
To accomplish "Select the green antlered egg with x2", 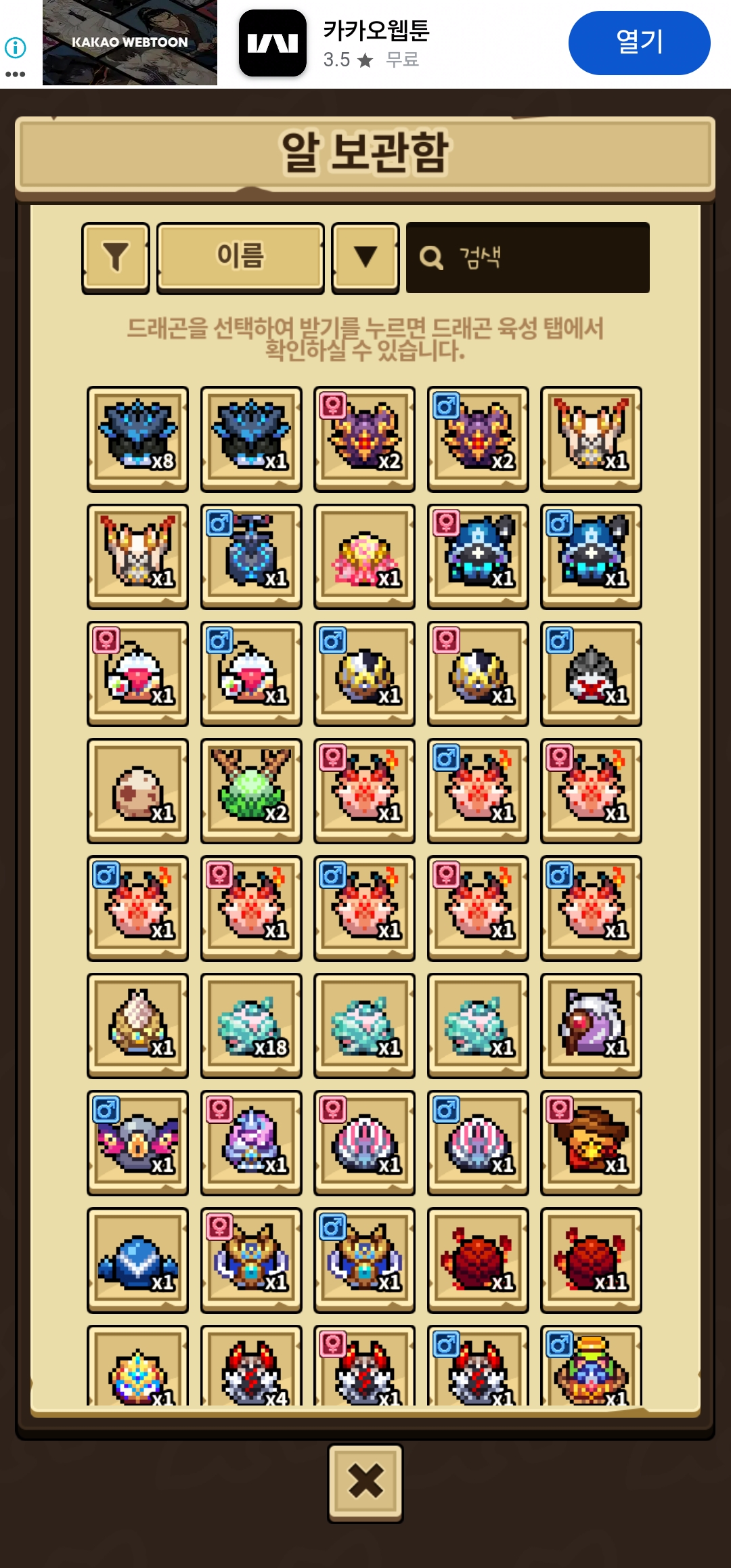I will pos(251,790).
